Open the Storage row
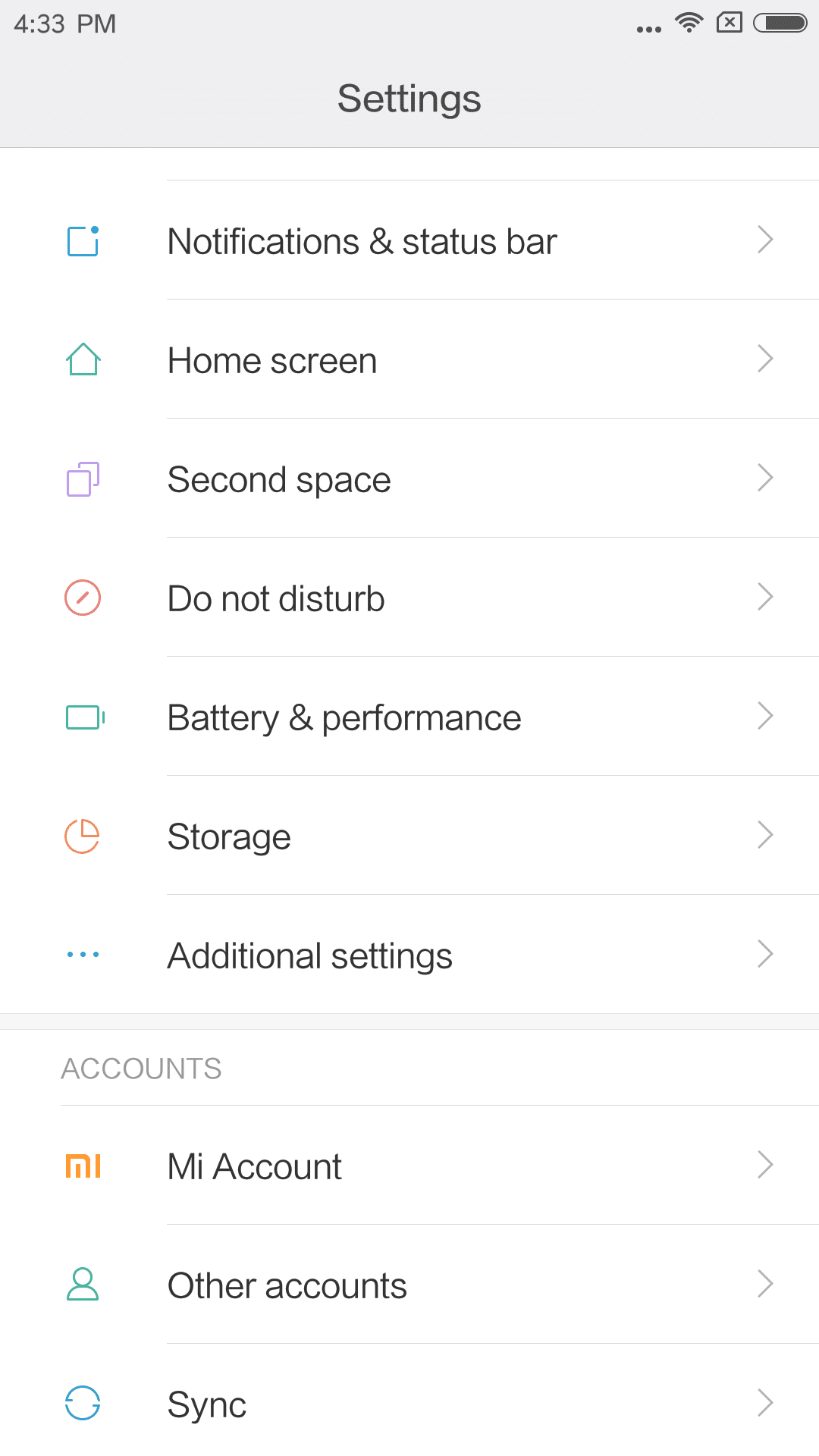The width and height of the screenshot is (819, 1456). pos(409,836)
